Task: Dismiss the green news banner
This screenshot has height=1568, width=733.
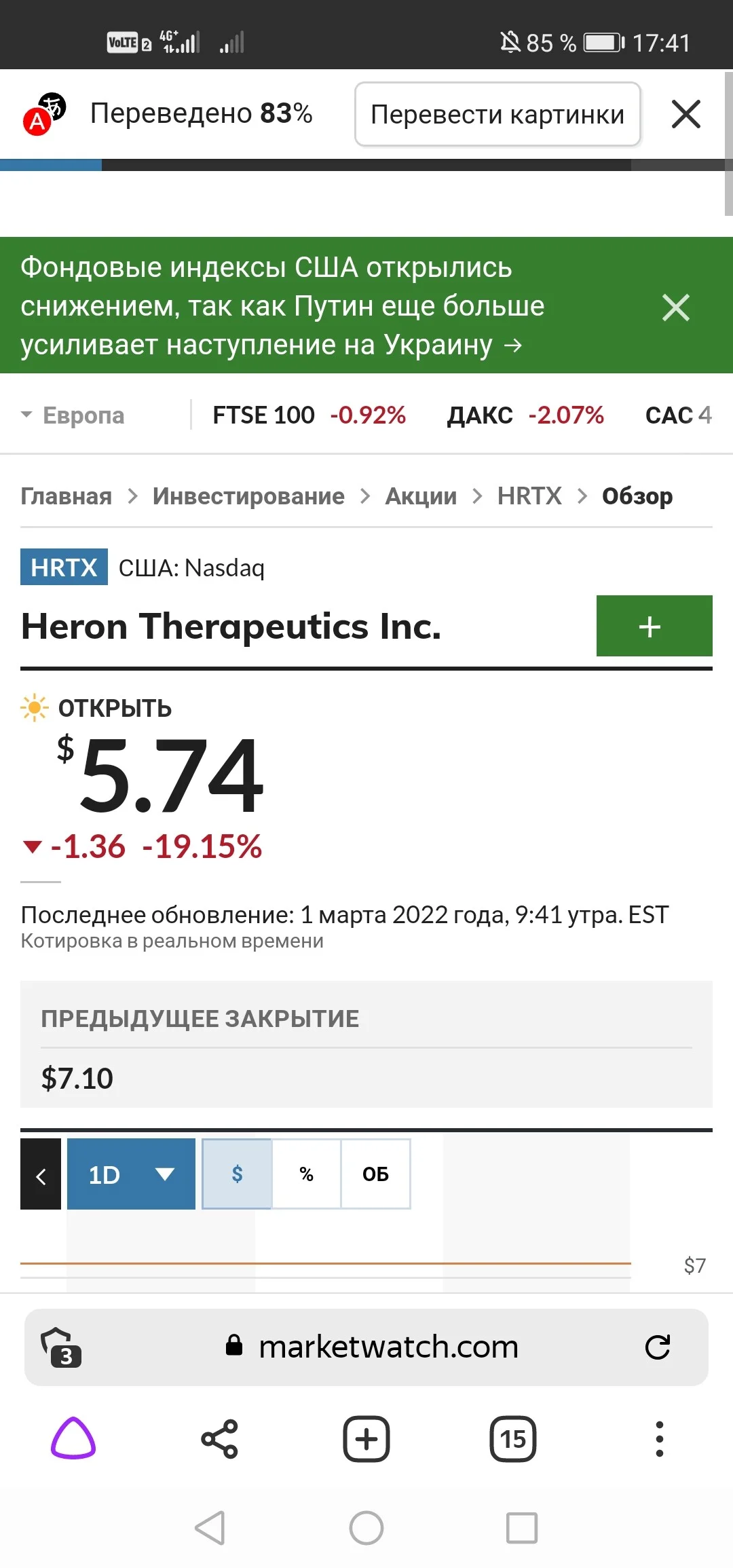Action: (675, 307)
